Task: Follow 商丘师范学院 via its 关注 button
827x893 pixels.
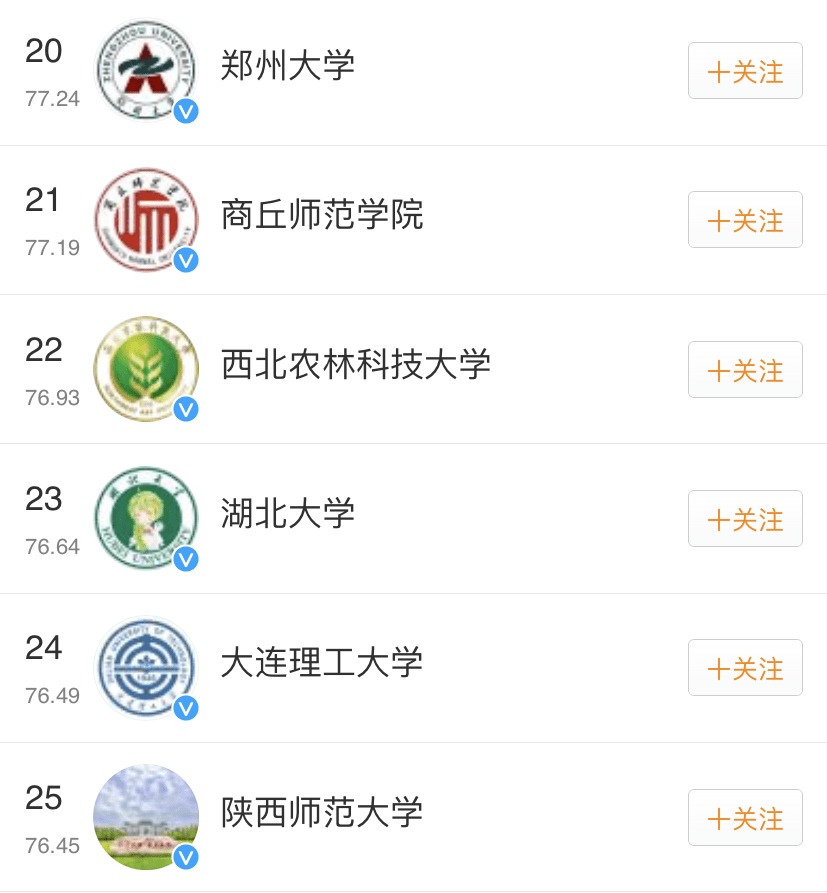Action: 745,220
